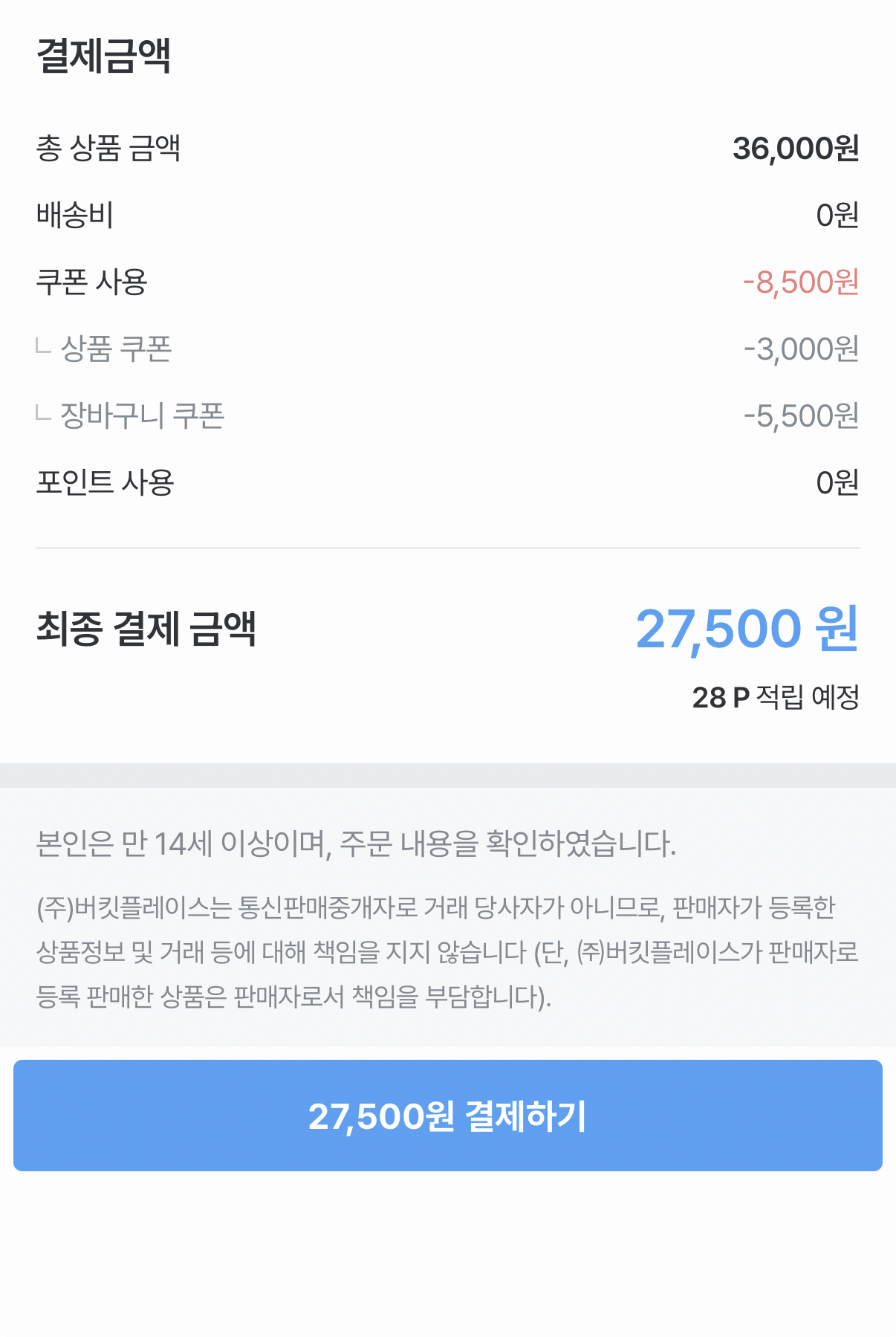Click the -3,000원 product coupon amount

point(800,350)
